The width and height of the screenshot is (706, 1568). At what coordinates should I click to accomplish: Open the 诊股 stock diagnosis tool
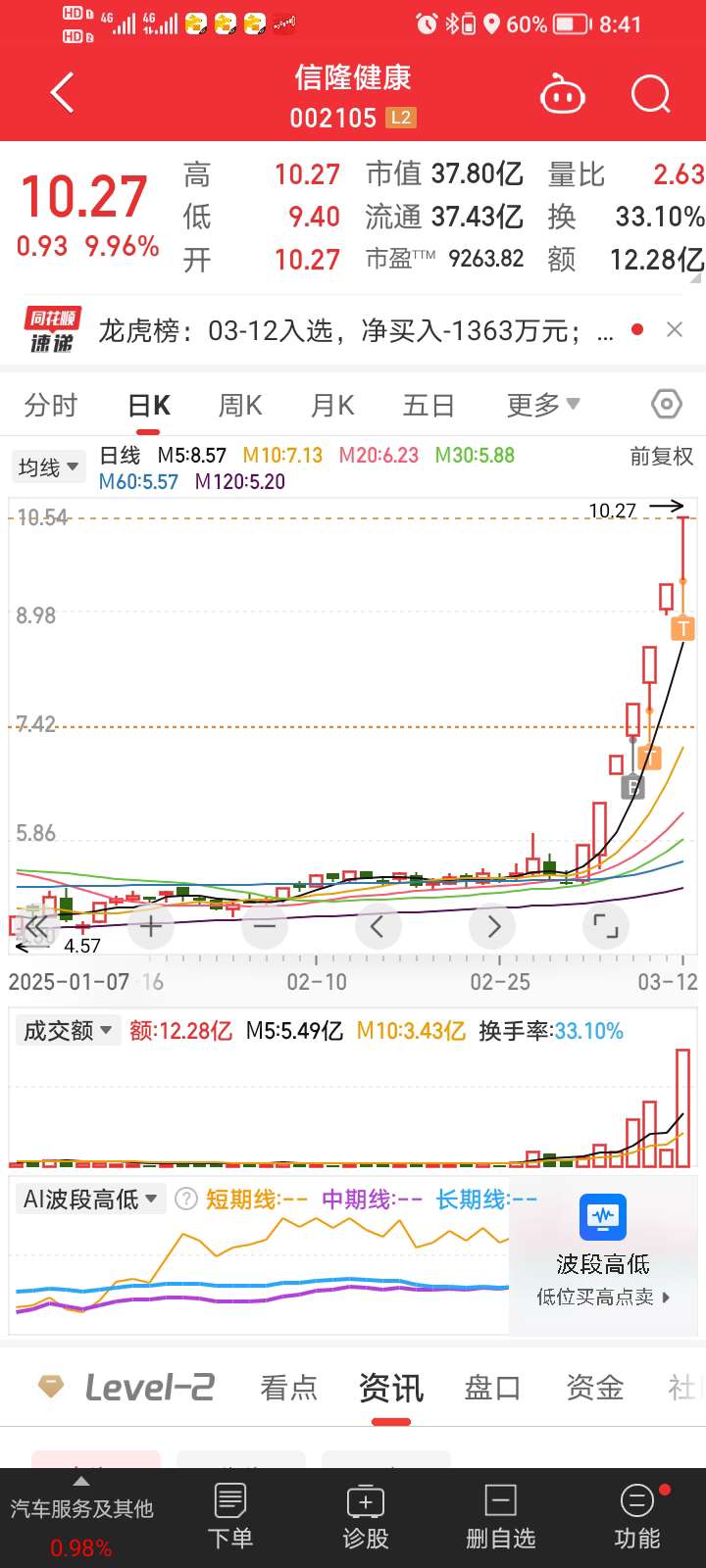point(364,1514)
